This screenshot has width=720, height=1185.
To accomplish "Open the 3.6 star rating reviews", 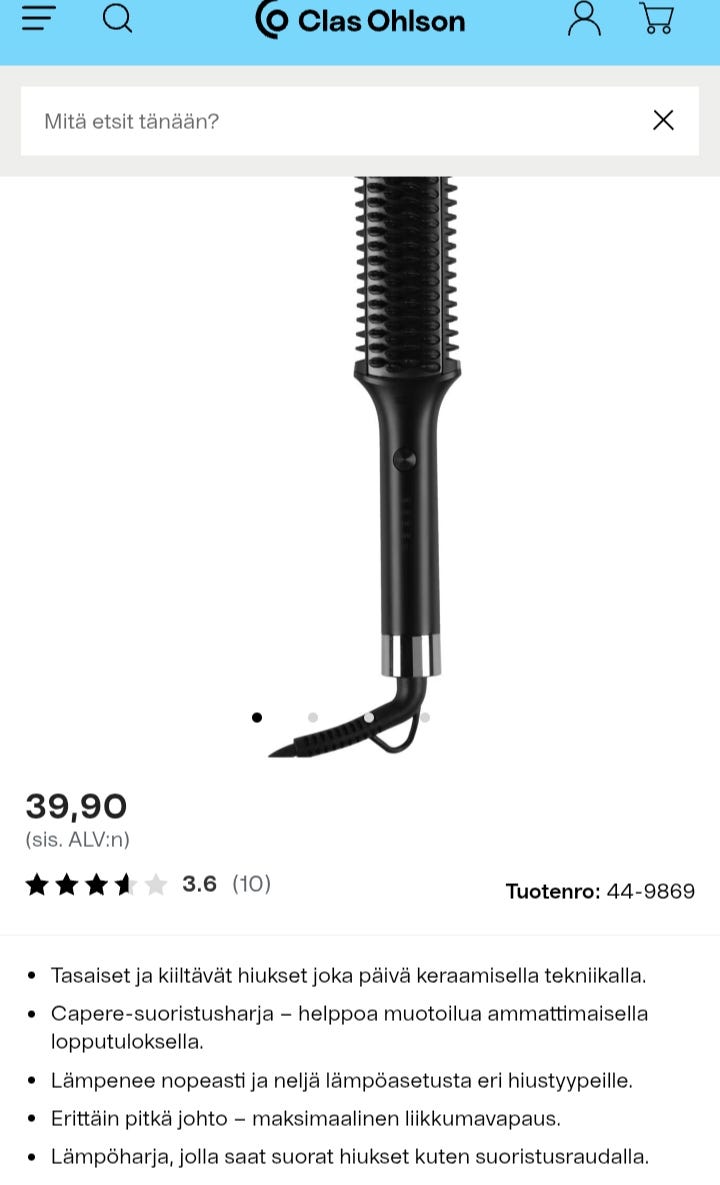I will pyautogui.click(x=148, y=883).
